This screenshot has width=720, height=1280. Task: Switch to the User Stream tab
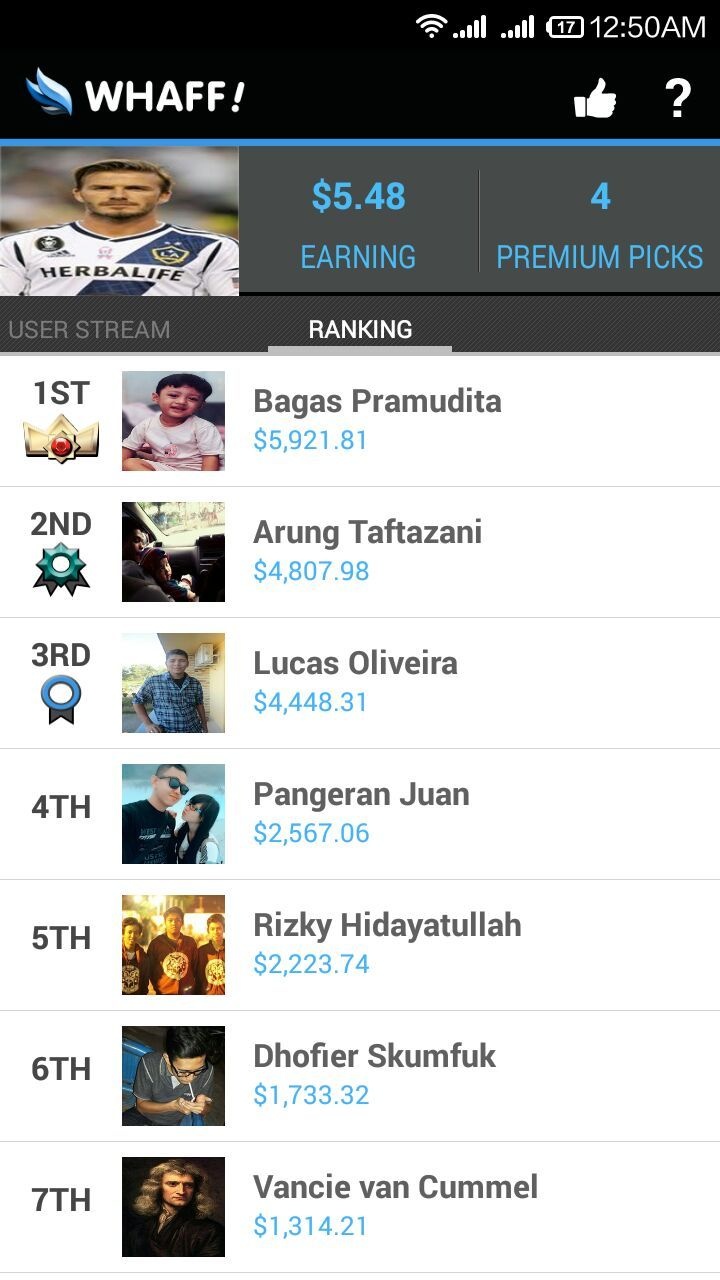(x=89, y=329)
